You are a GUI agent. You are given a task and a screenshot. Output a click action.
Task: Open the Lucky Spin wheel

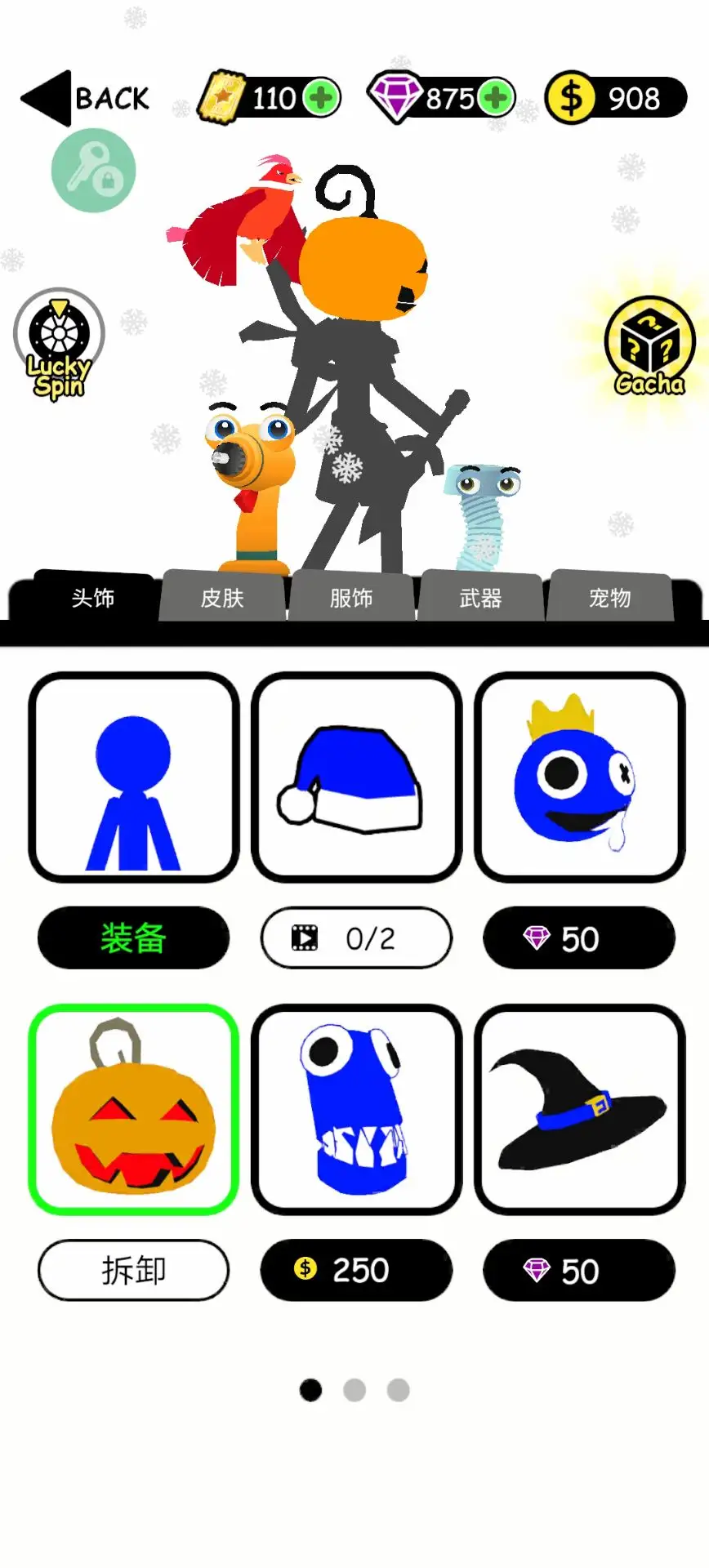59,345
